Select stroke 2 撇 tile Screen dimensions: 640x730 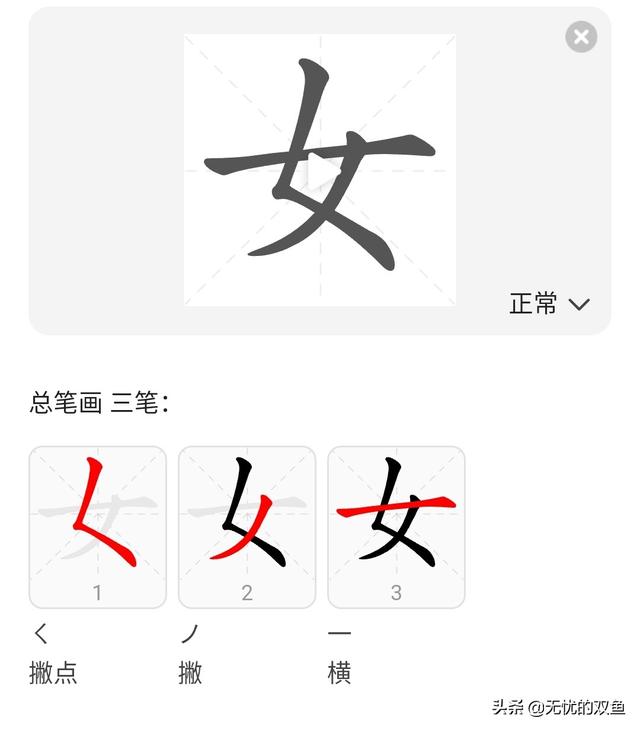(x=247, y=527)
